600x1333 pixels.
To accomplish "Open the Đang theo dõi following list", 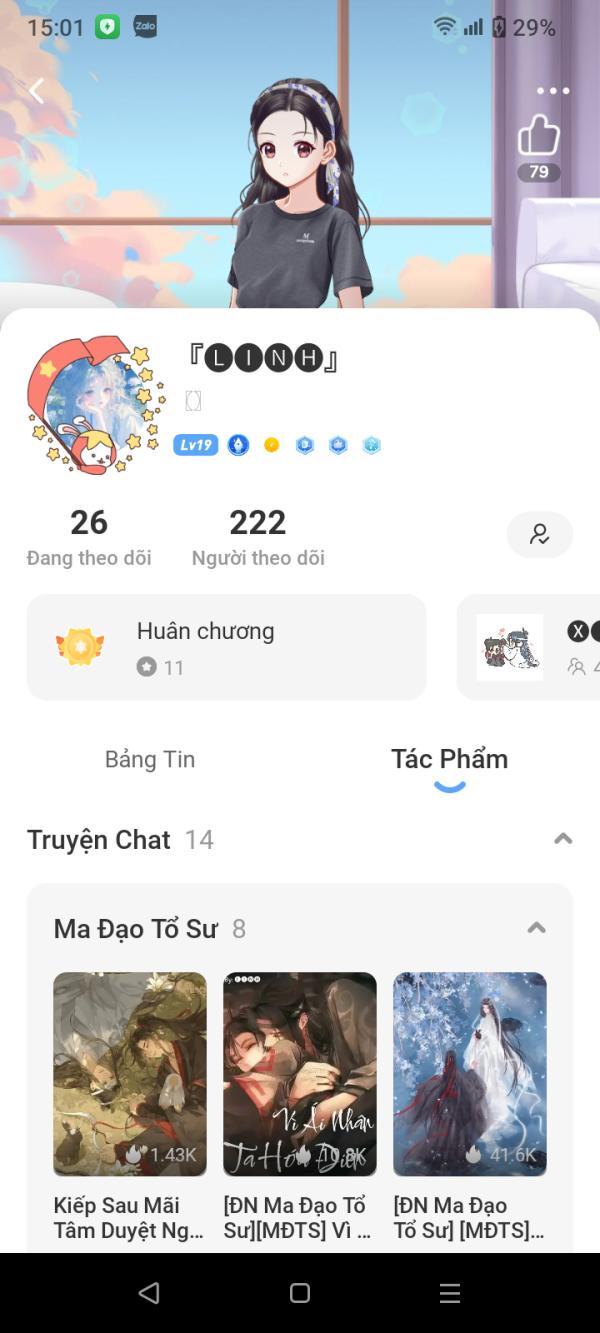I will click(89, 536).
